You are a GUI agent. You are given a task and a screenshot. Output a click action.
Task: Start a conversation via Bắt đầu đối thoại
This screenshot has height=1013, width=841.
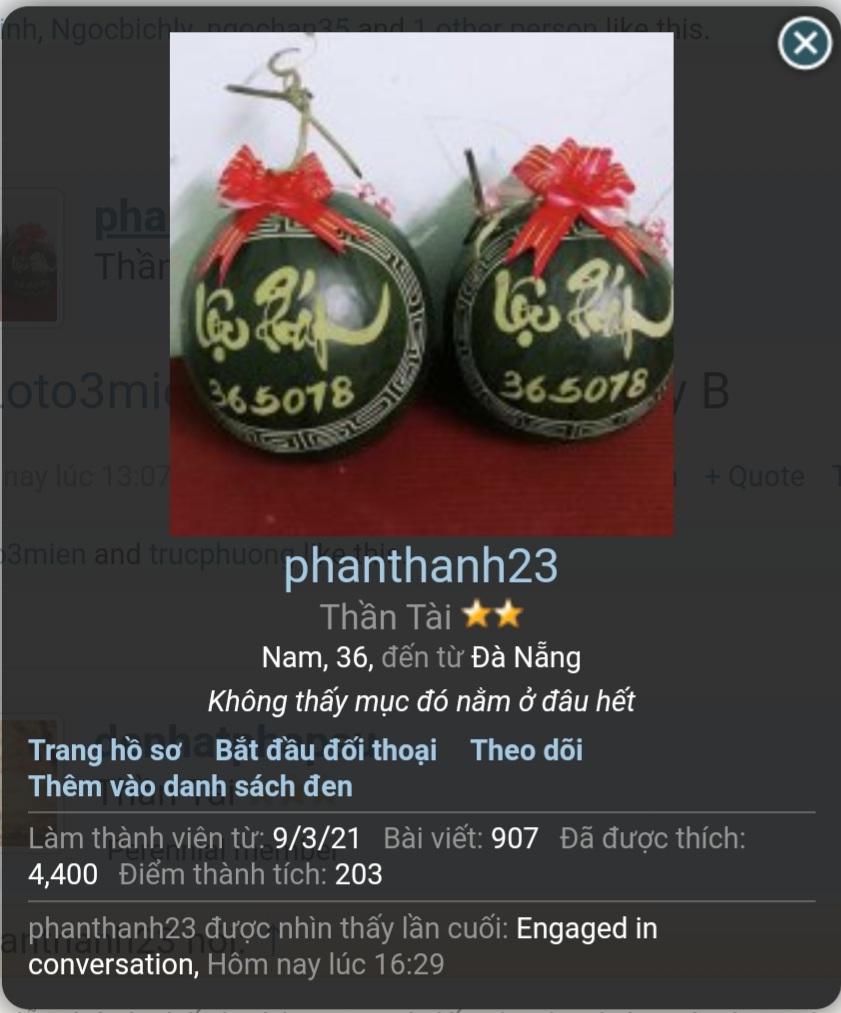(326, 750)
